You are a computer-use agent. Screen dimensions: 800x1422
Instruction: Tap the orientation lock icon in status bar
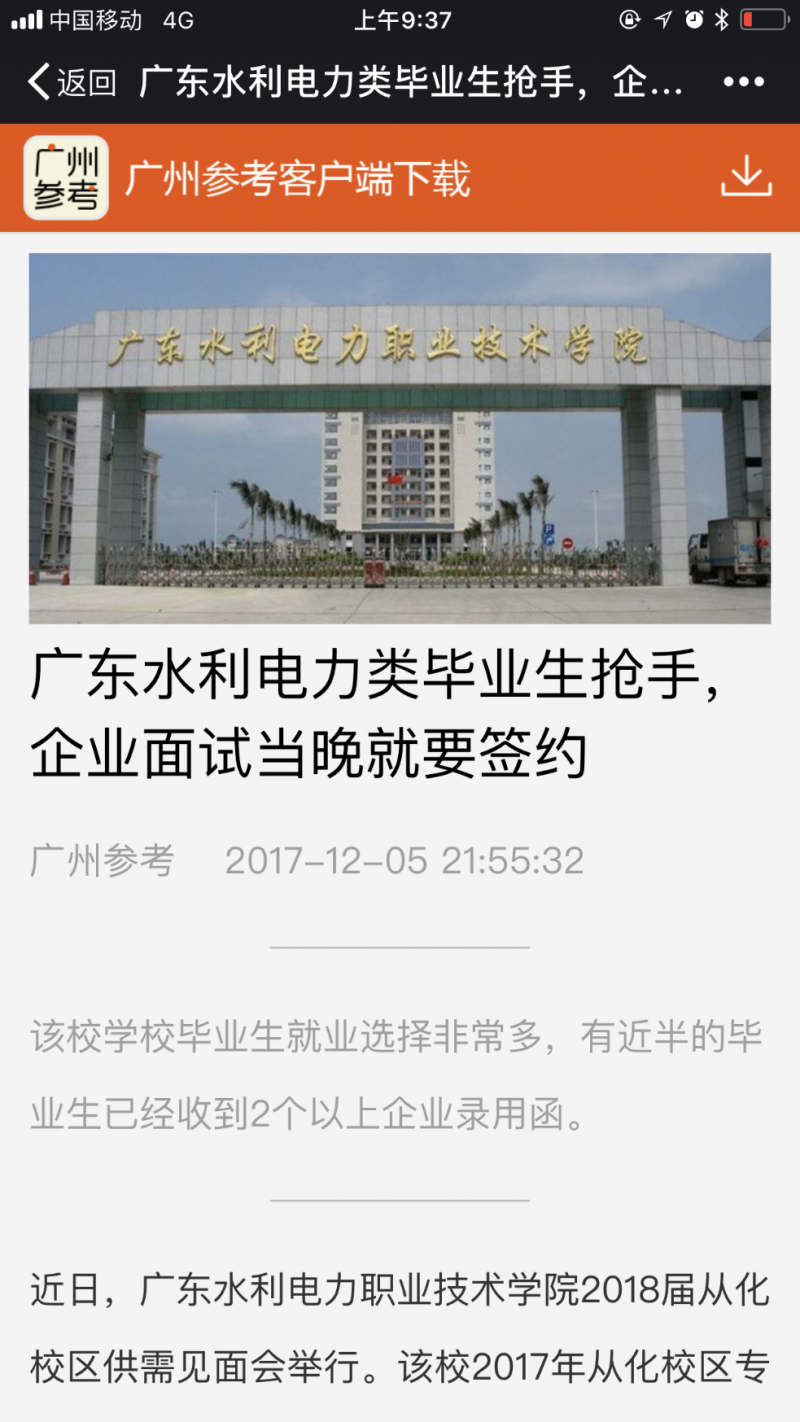tap(630, 17)
